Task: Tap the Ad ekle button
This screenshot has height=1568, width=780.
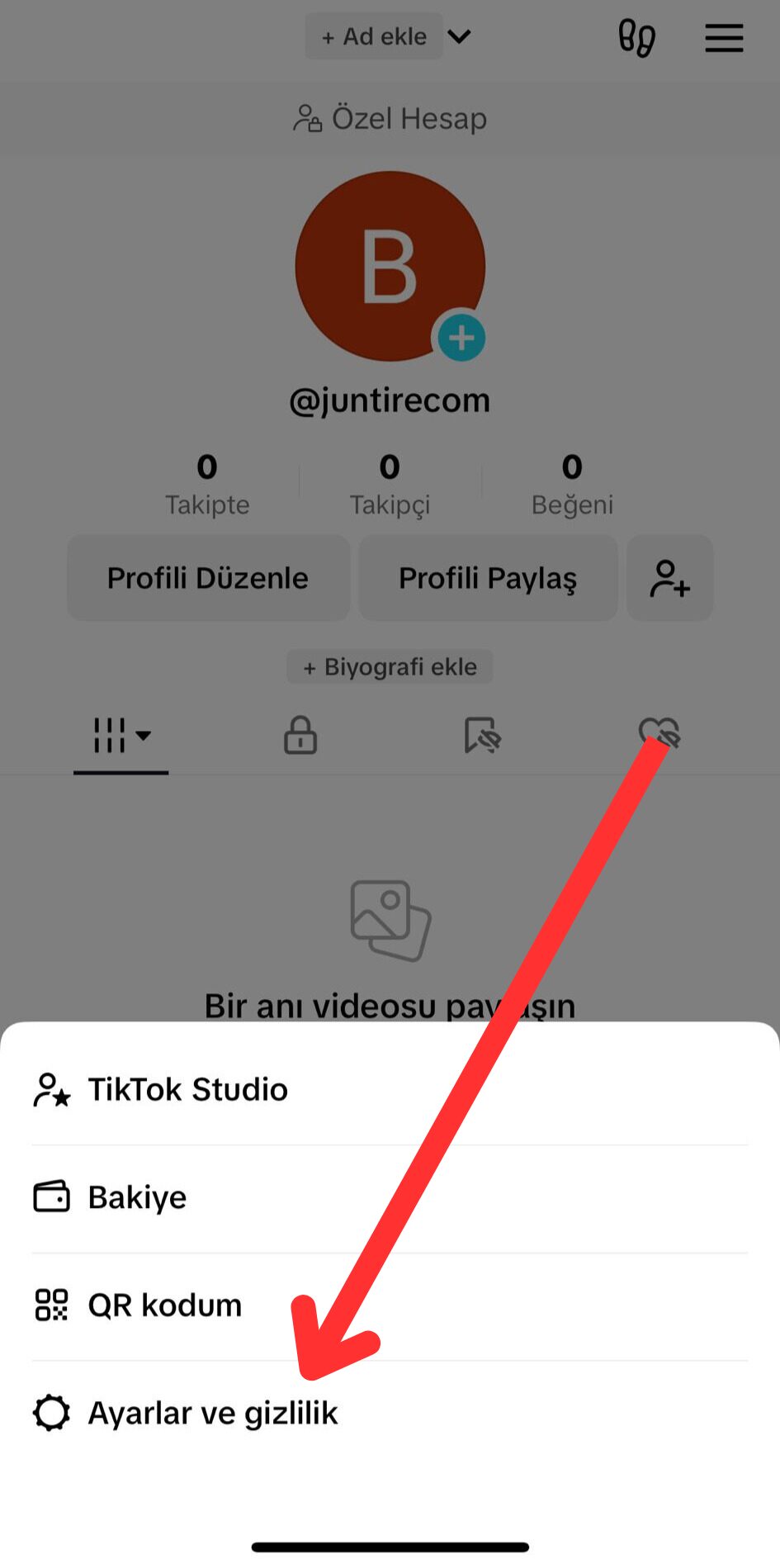Action: point(374,36)
